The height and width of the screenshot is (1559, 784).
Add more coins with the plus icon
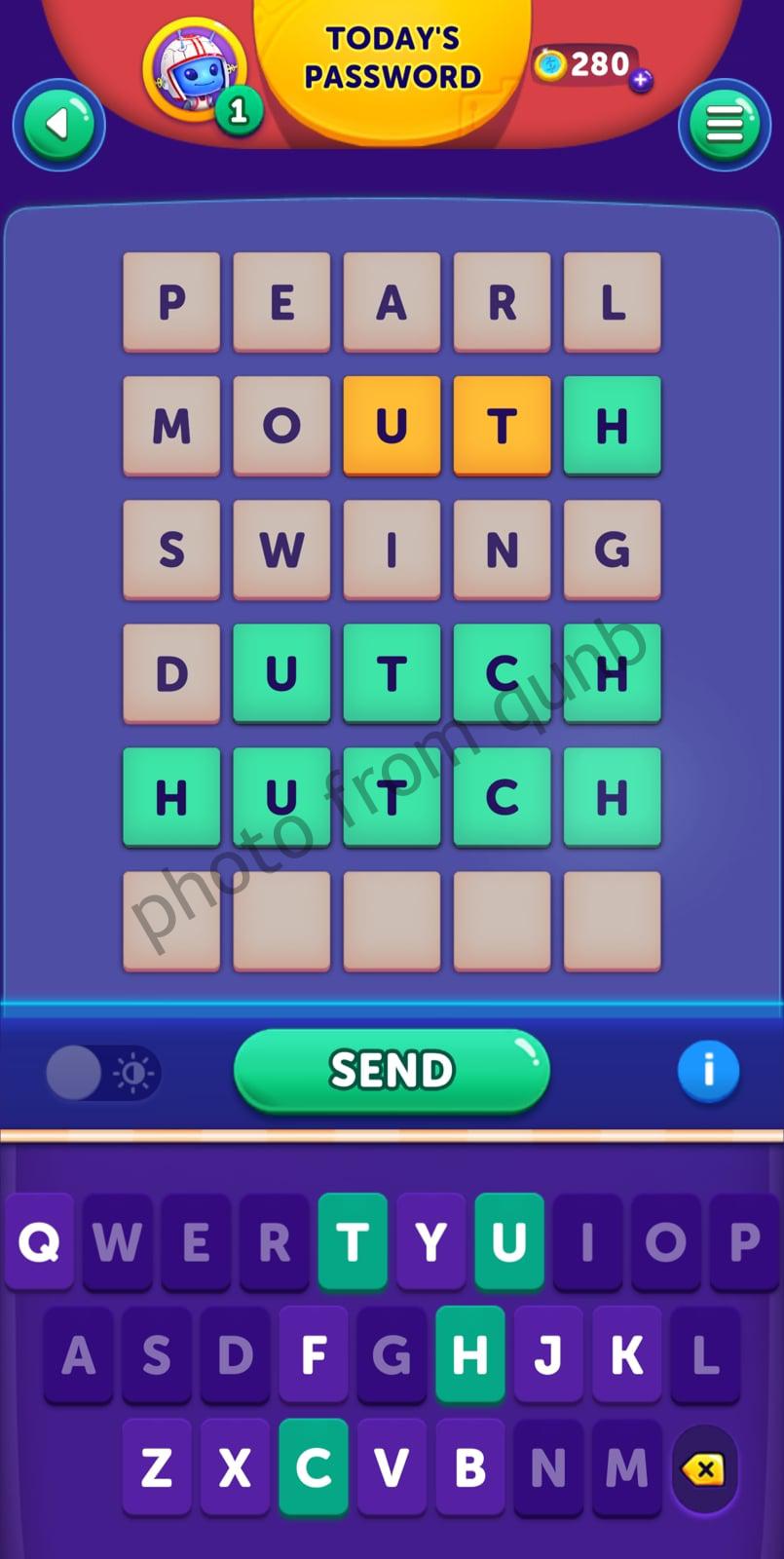tap(641, 81)
